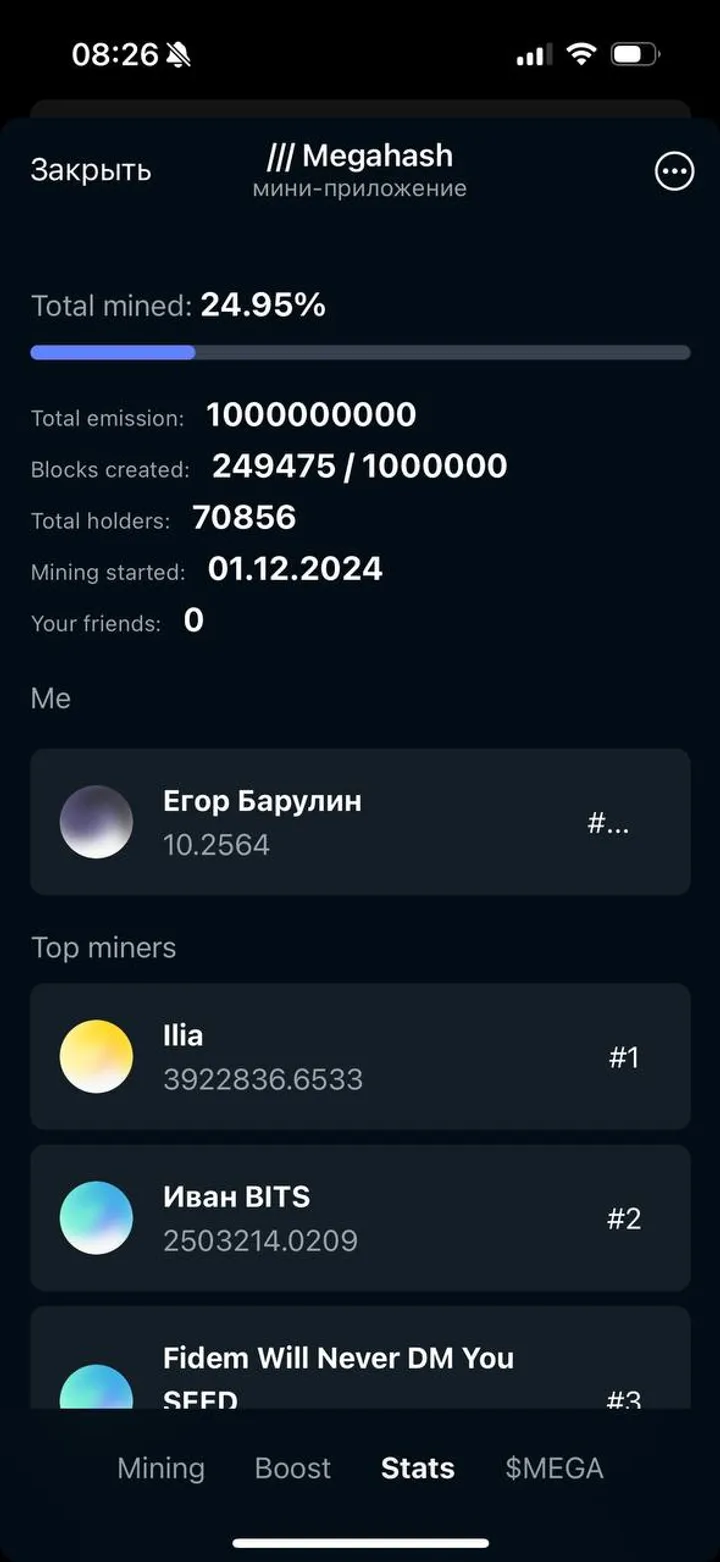Screen dimensions: 720x1562
Task: Click the Wi-Fi icon in the status bar
Action: pyautogui.click(x=581, y=55)
